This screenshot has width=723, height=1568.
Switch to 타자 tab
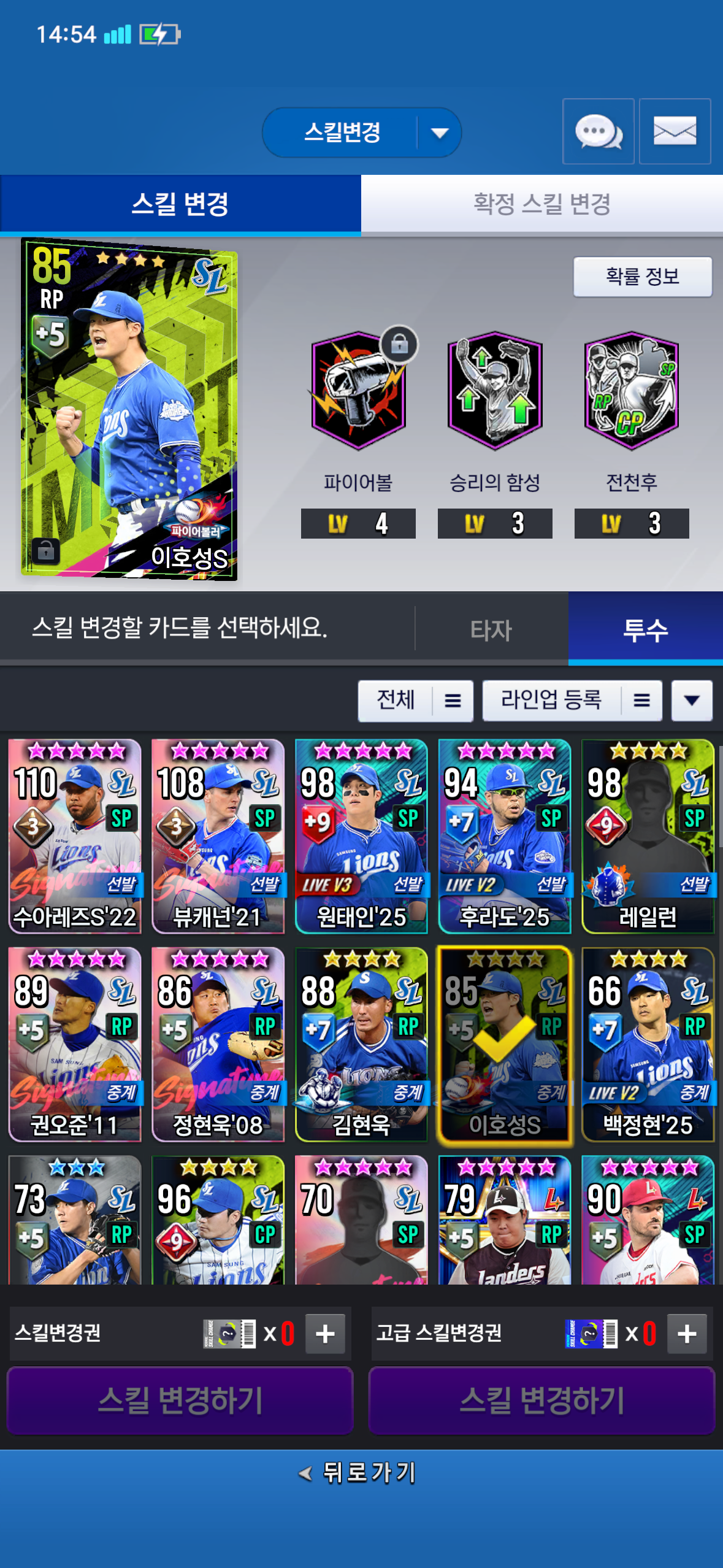pyautogui.click(x=491, y=630)
